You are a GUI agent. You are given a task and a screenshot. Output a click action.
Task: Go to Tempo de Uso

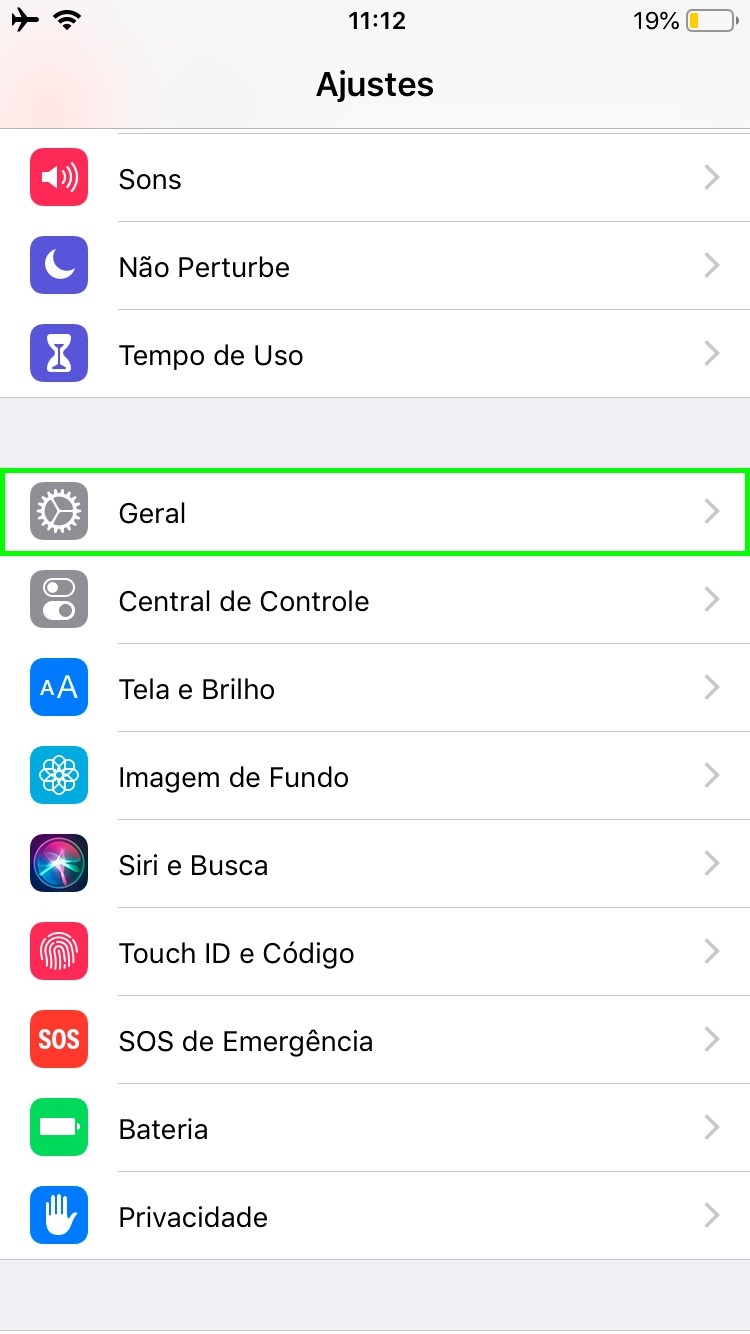pyautogui.click(x=375, y=355)
